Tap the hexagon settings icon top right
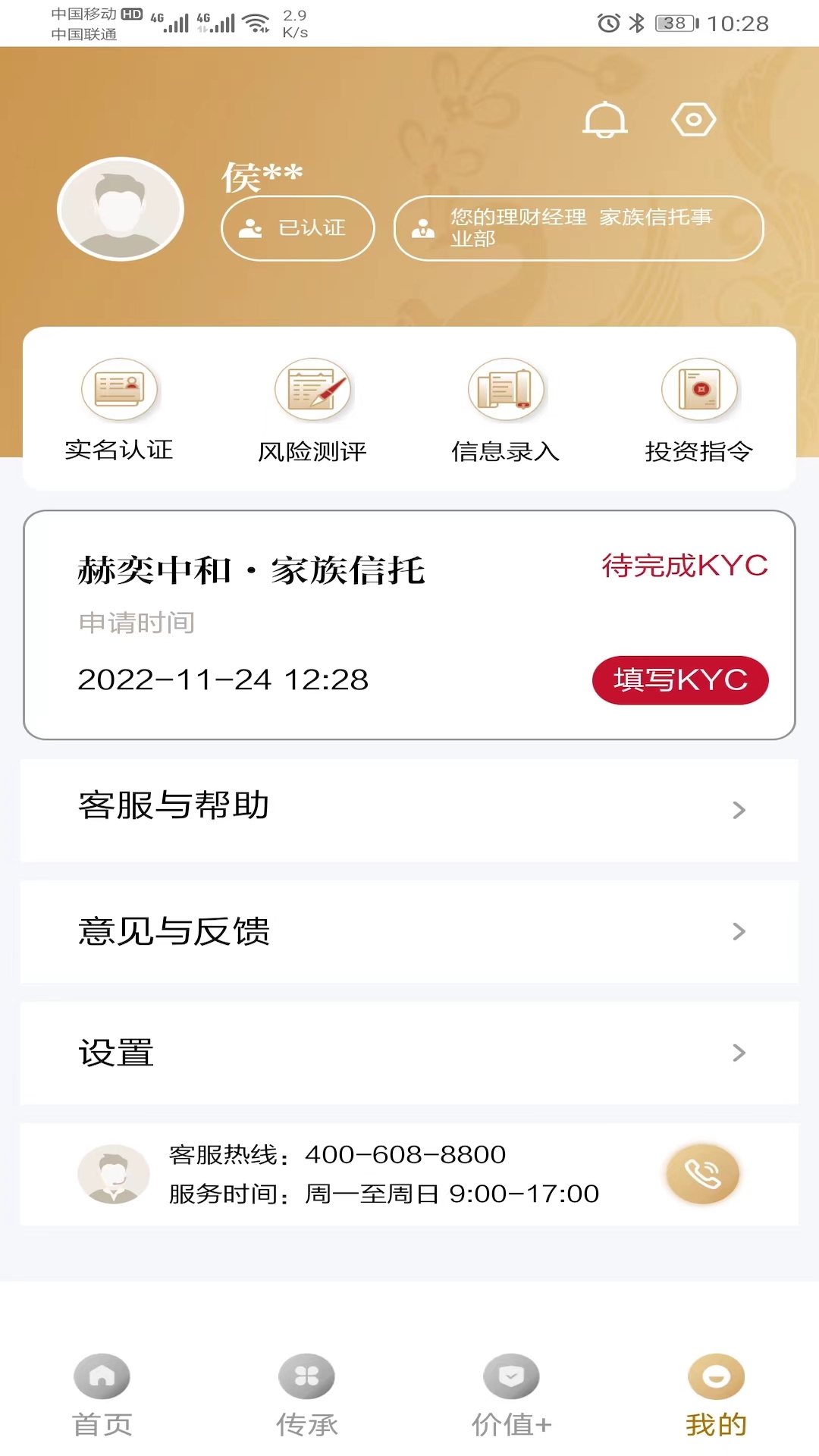 point(692,119)
